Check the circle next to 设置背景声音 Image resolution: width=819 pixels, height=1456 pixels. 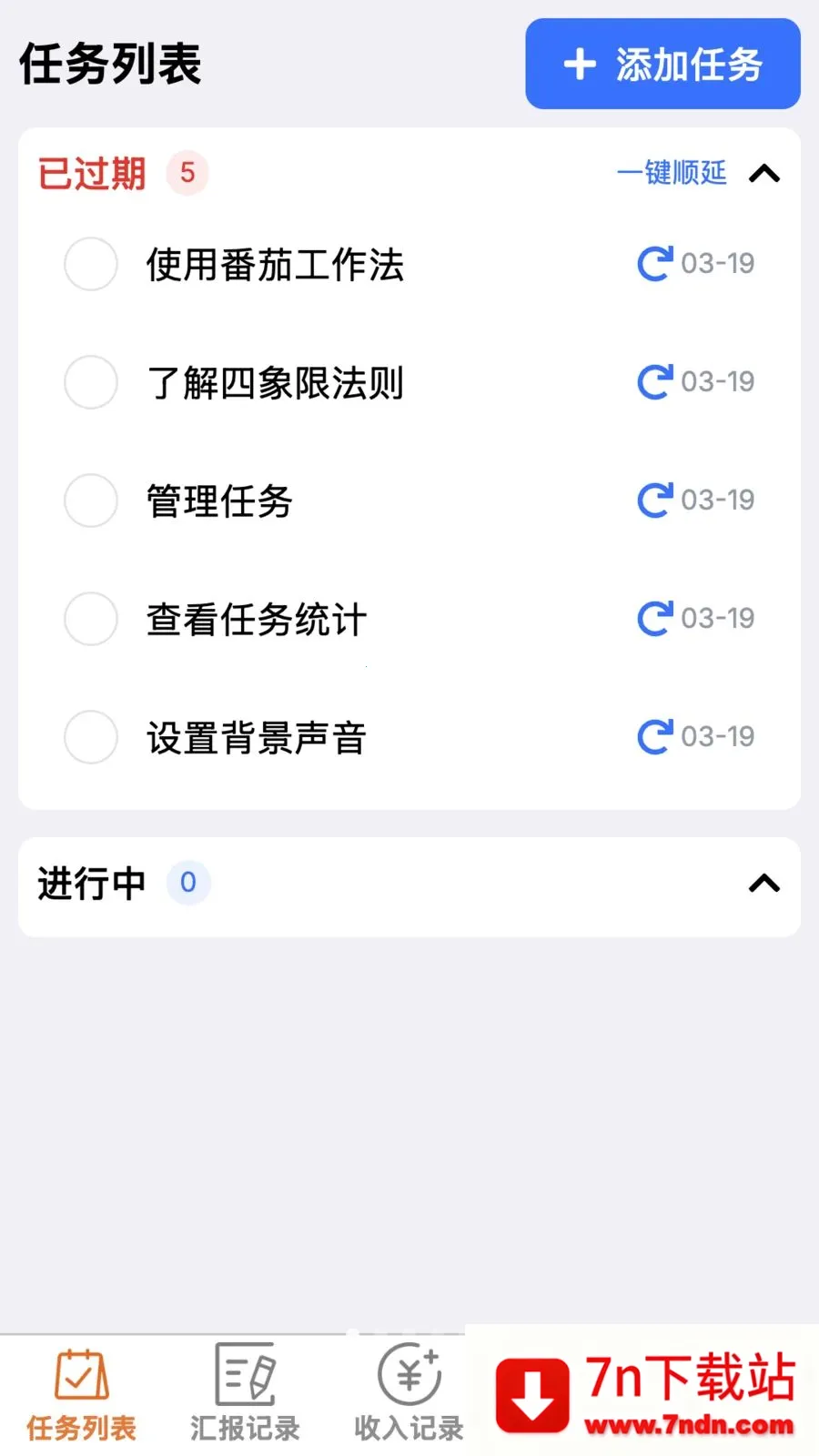(90, 737)
